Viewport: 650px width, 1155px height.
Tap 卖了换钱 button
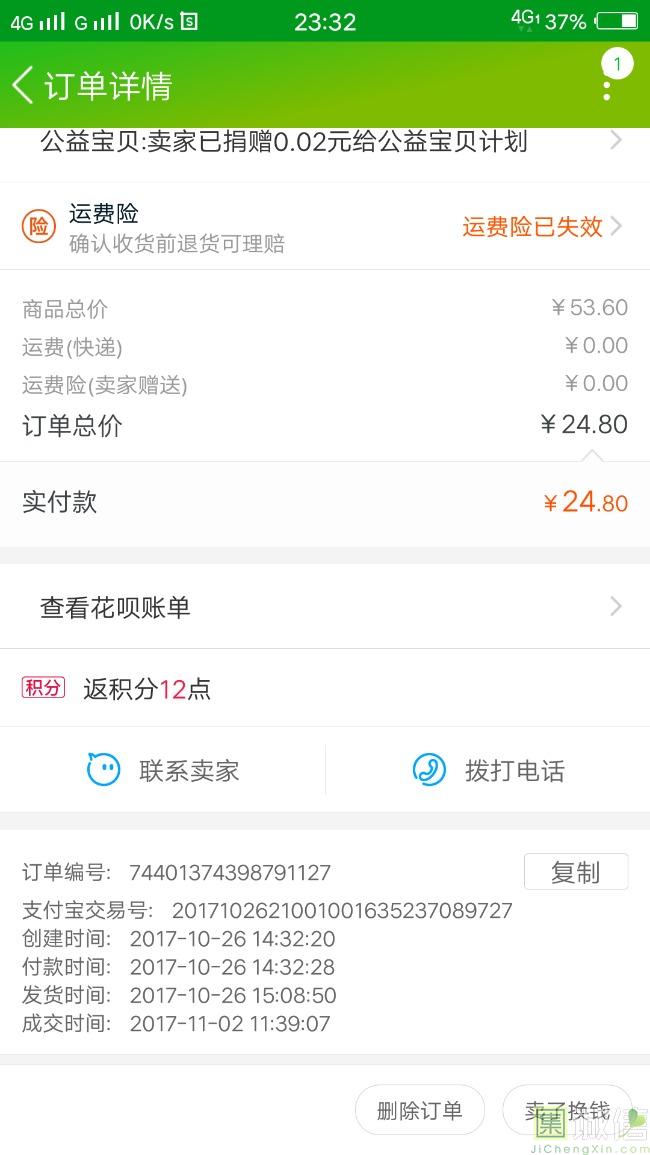(567, 1110)
